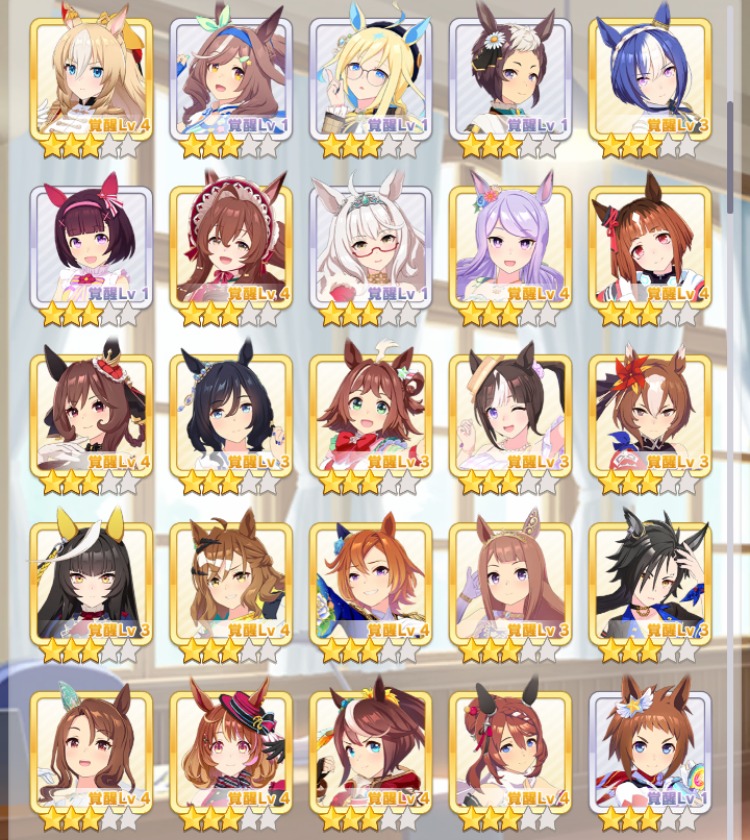This screenshot has height=840, width=750.
Task: Open the girl wearing a lace bonnet
Action: 231,247
